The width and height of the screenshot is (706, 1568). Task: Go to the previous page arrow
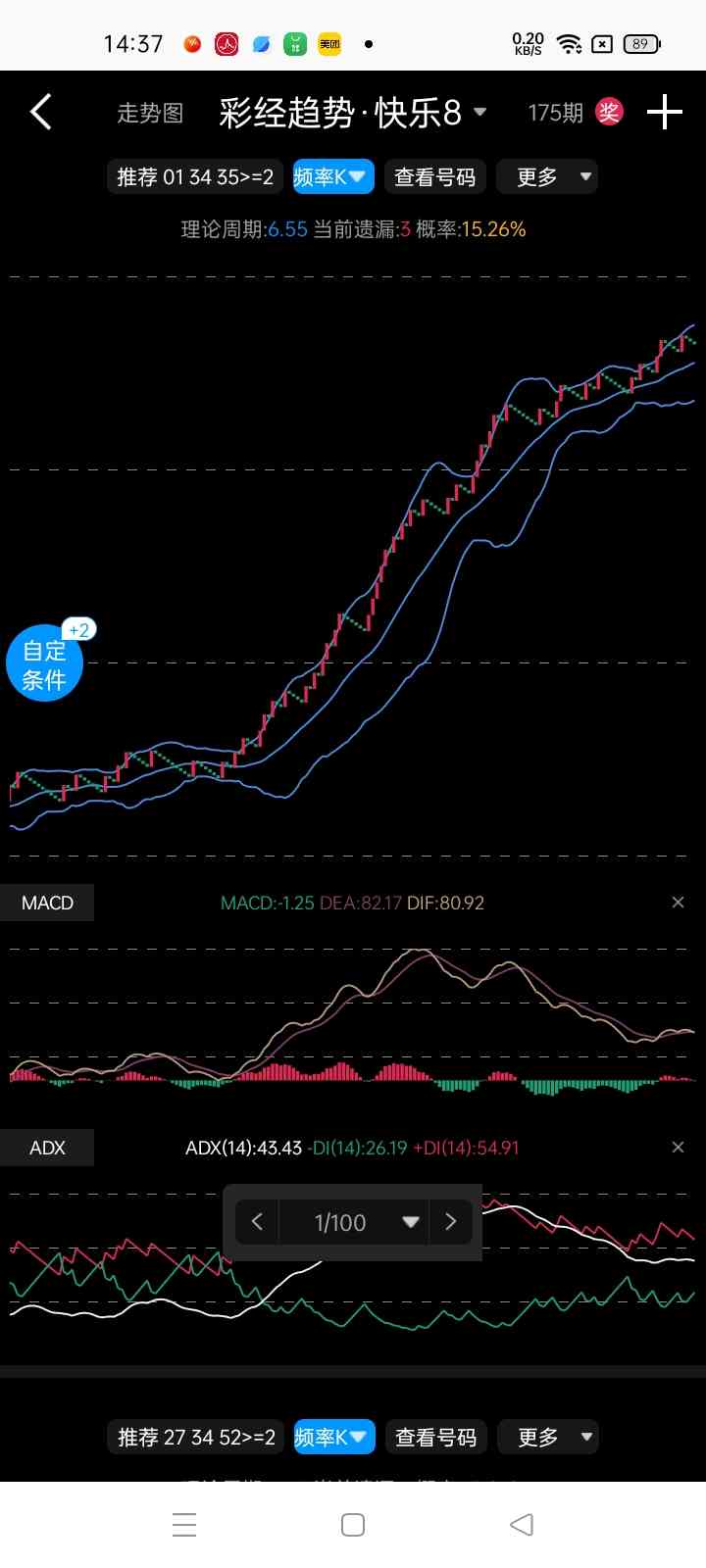click(258, 1222)
